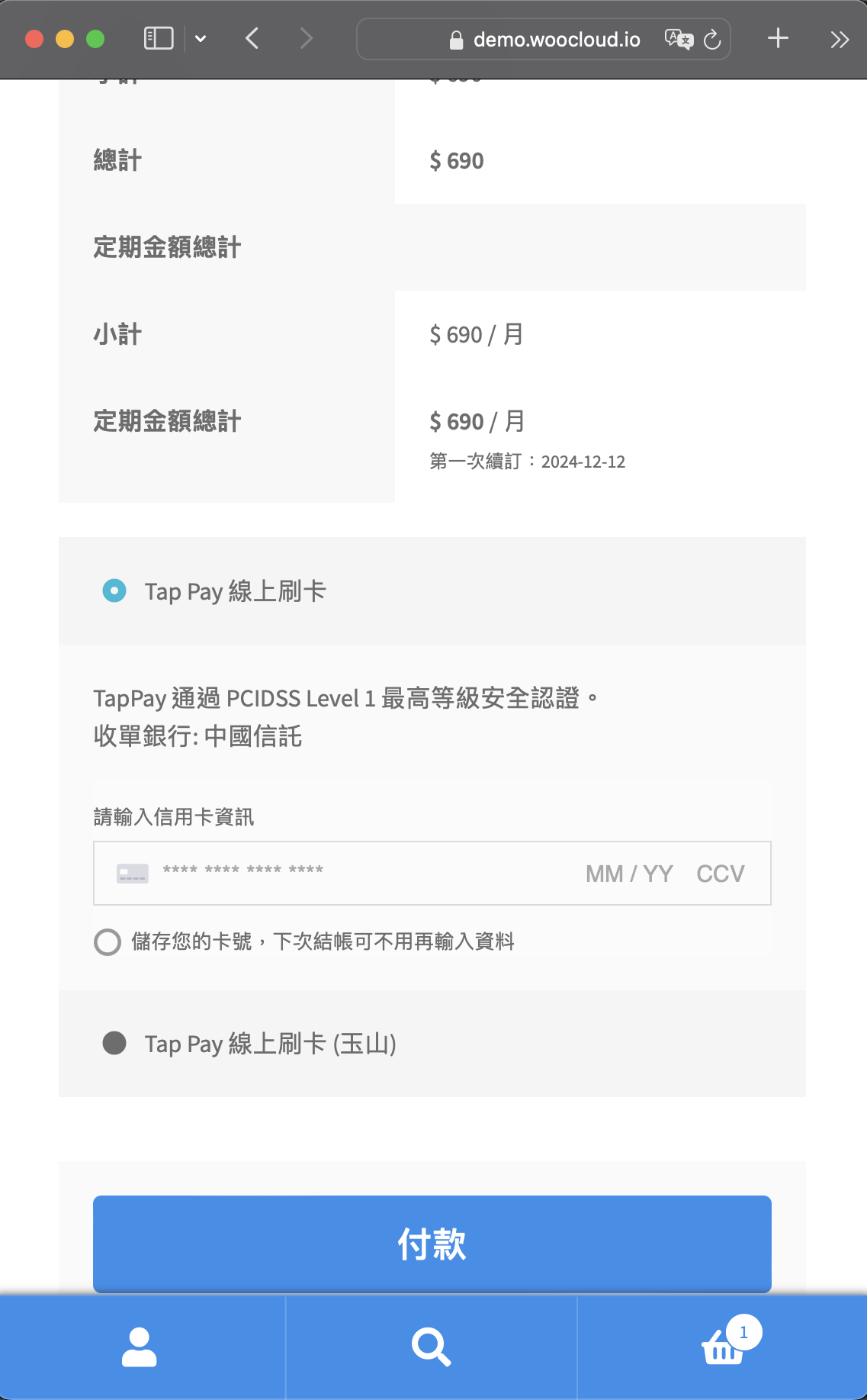Show more toolbar items via double chevron

pos(840,39)
